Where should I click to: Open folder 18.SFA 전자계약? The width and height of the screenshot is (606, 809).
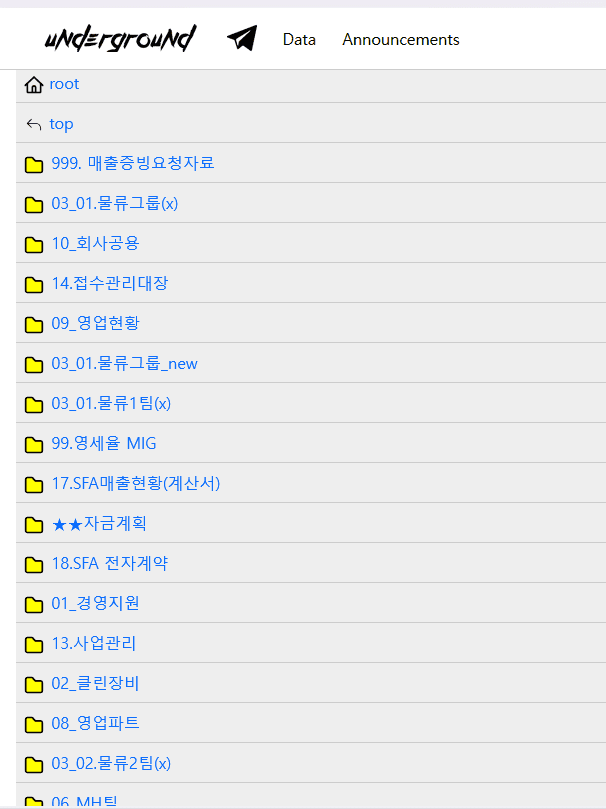[x=109, y=563]
